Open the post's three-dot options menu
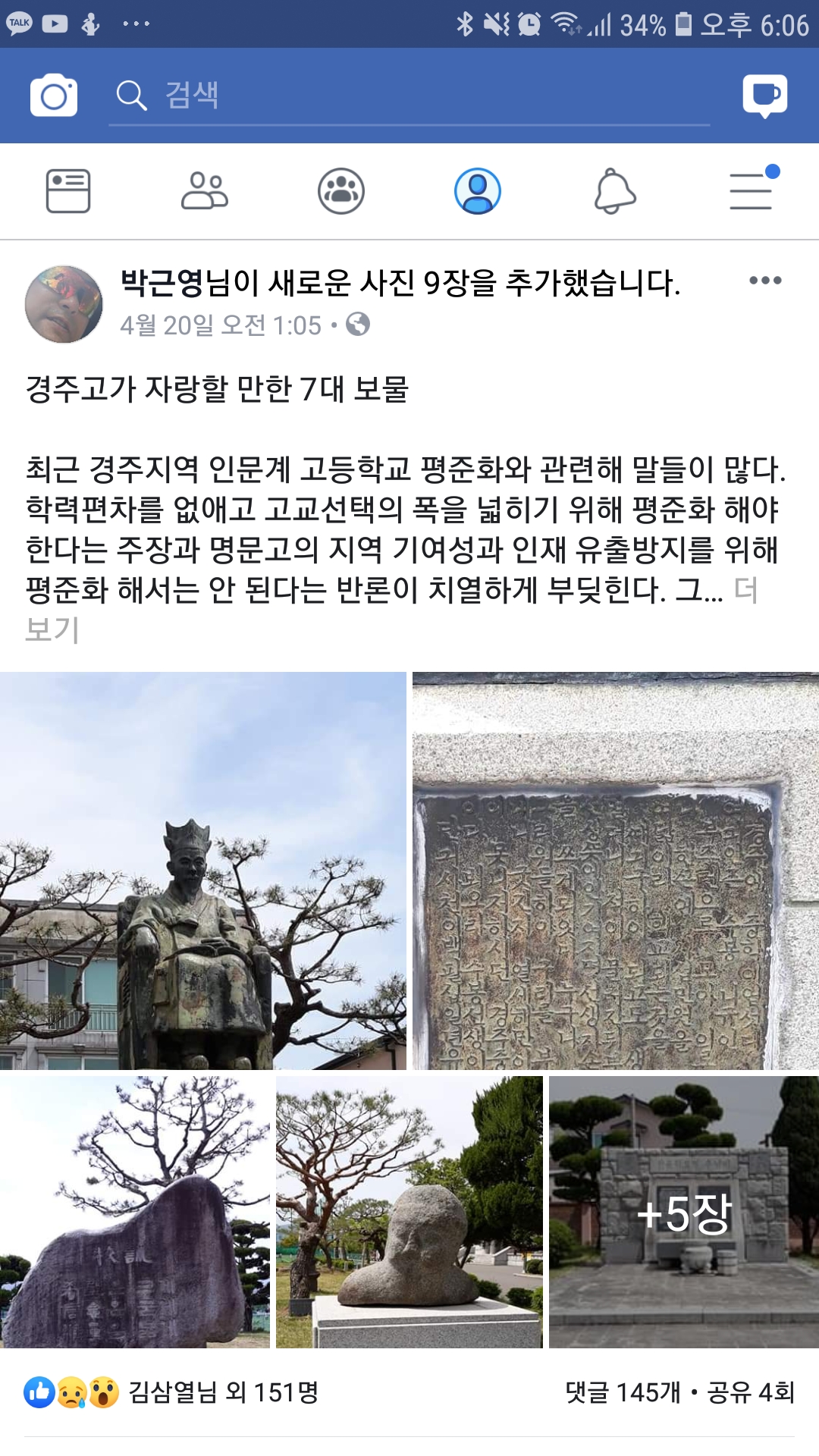819x1456 pixels. 765,281
